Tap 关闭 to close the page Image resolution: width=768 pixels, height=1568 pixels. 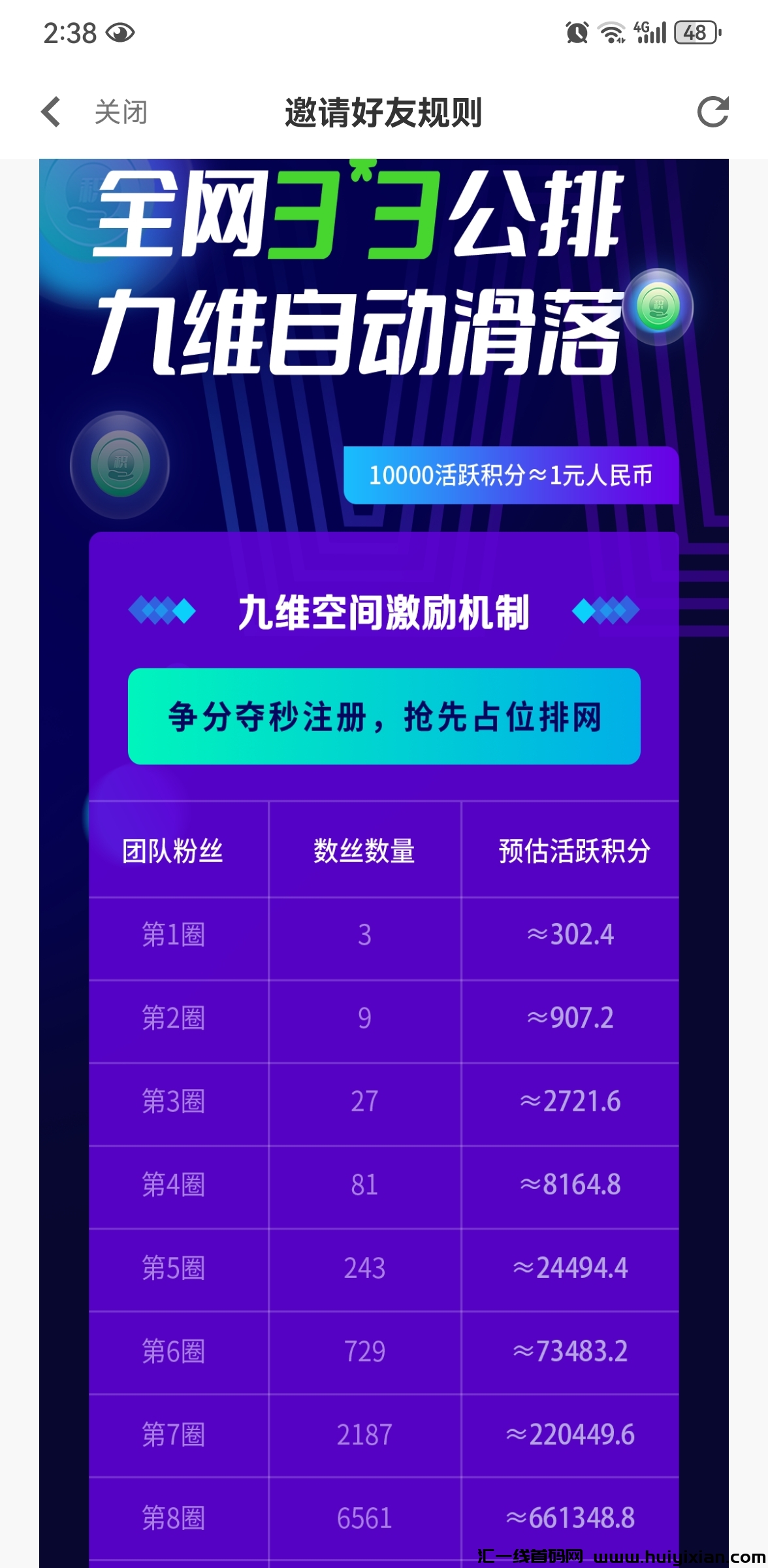click(121, 112)
